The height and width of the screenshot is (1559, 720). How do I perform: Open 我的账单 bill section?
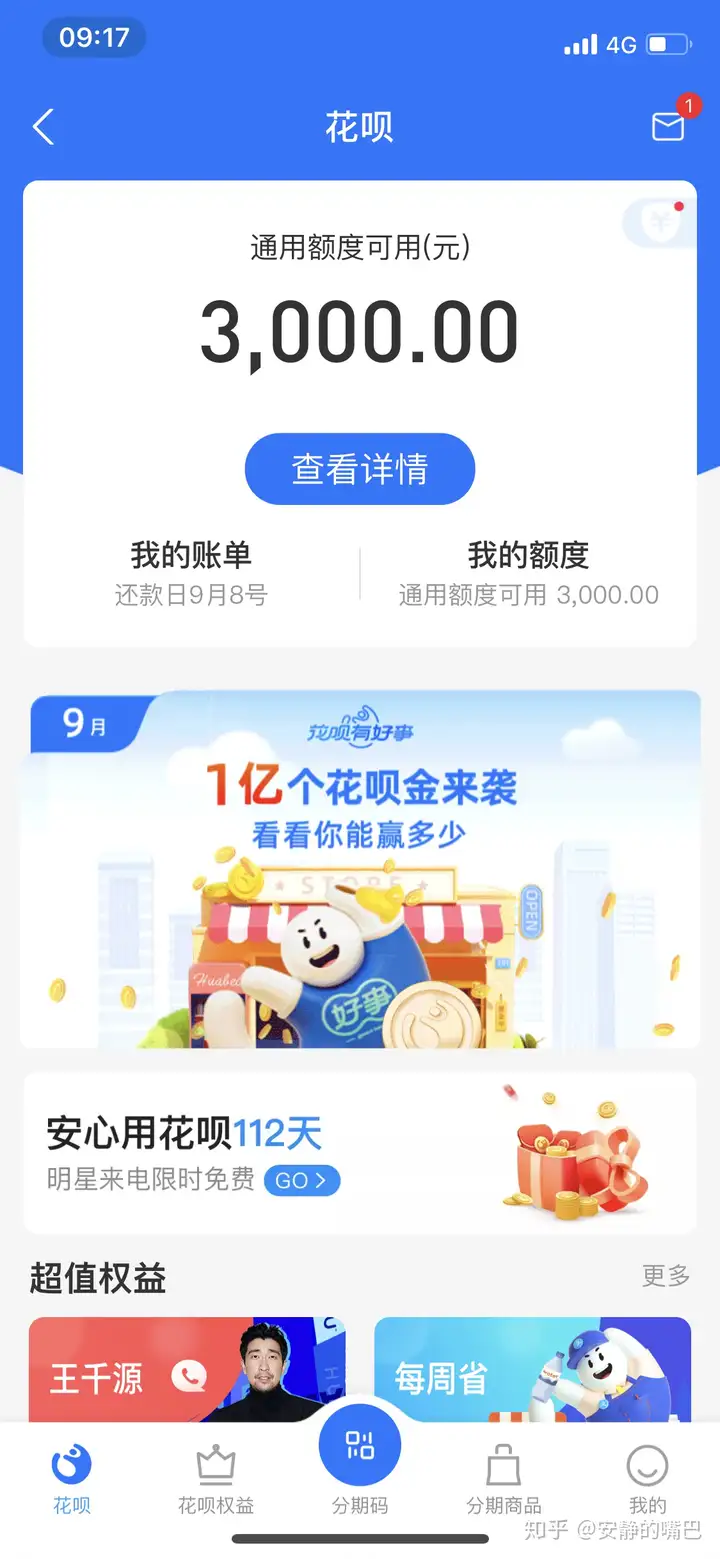[x=191, y=574]
